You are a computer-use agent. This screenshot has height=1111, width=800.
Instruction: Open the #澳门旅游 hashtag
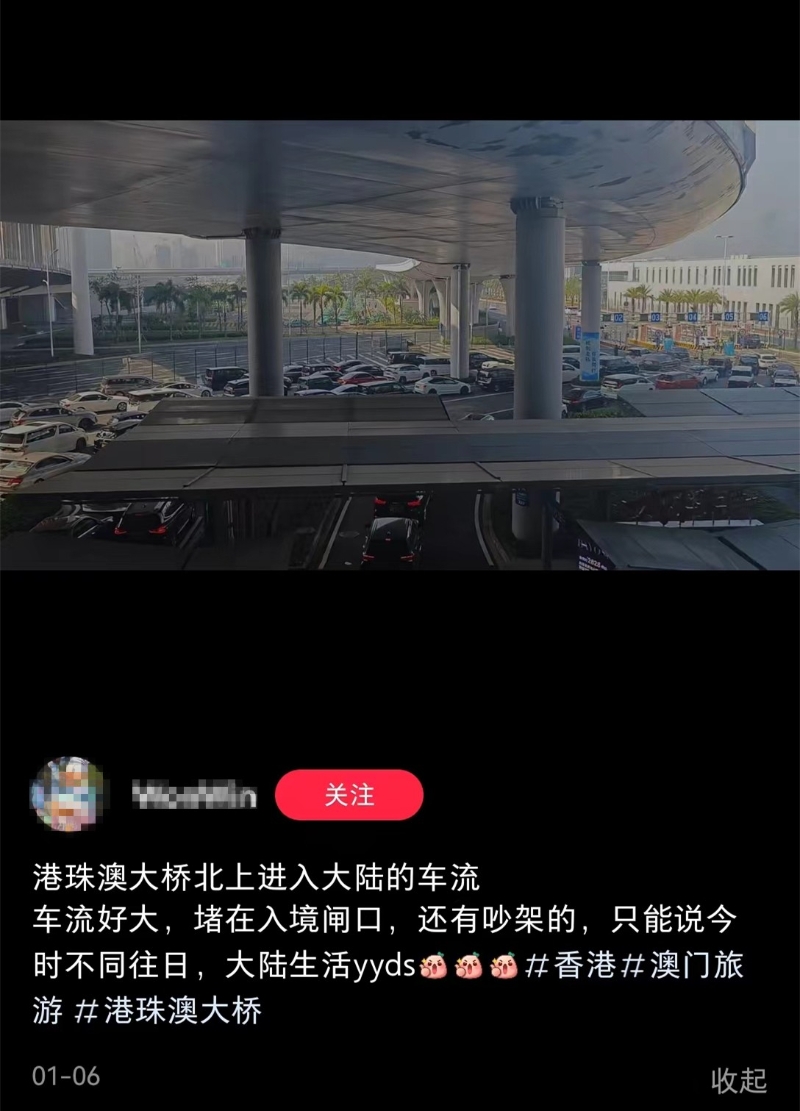684,966
